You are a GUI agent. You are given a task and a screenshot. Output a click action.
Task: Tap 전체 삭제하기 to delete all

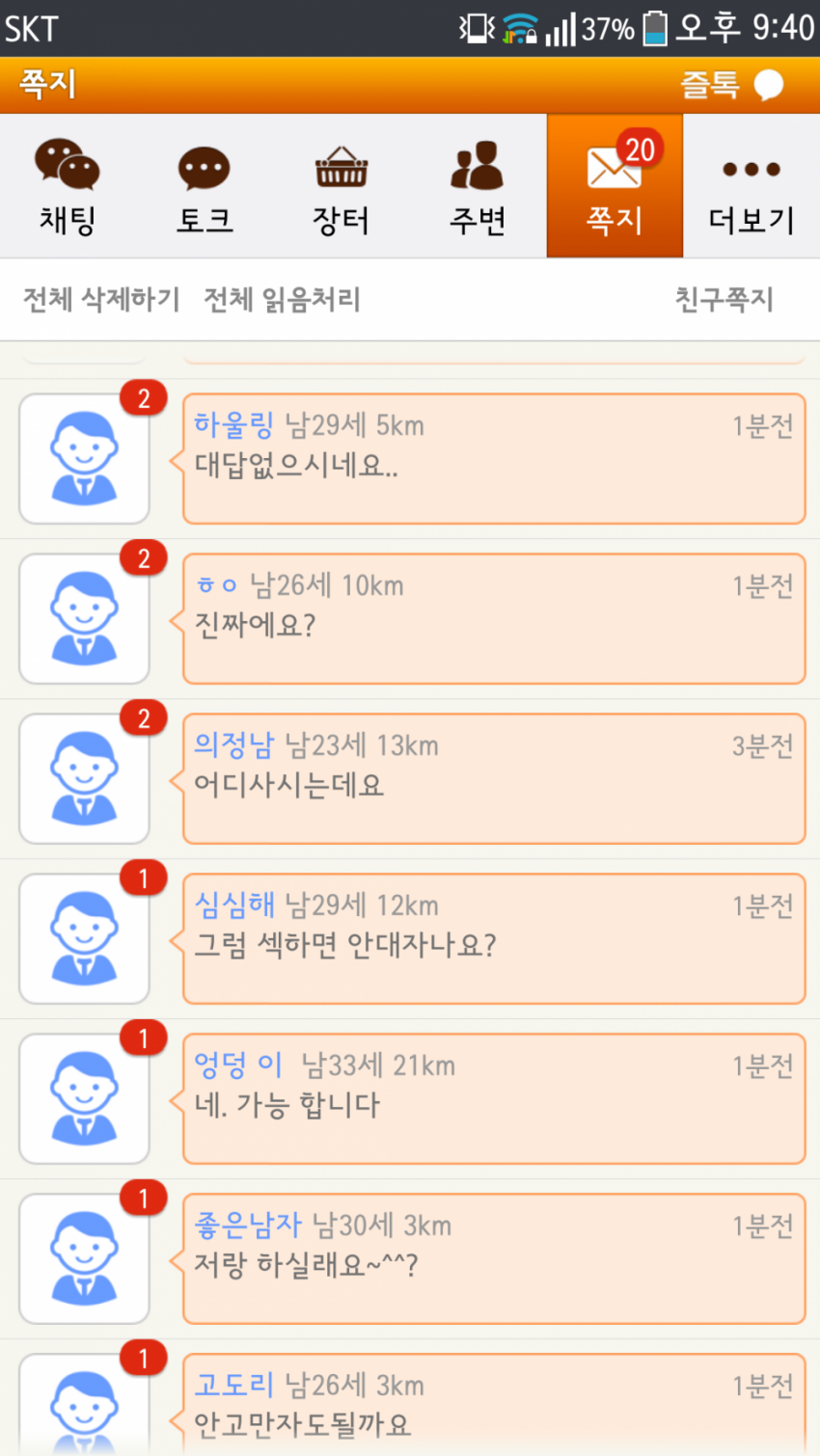tap(101, 300)
